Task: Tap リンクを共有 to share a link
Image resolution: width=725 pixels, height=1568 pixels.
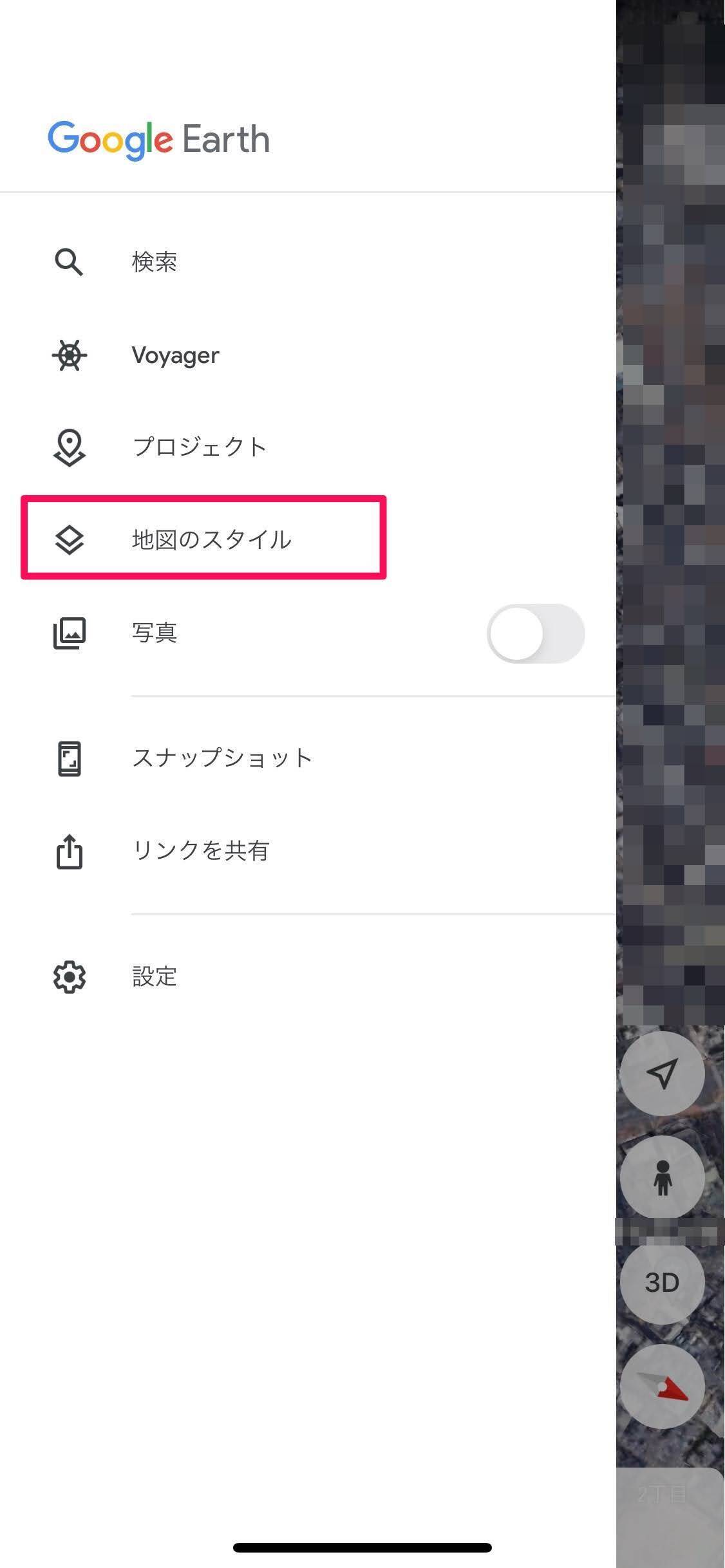Action: pyautogui.click(x=200, y=851)
